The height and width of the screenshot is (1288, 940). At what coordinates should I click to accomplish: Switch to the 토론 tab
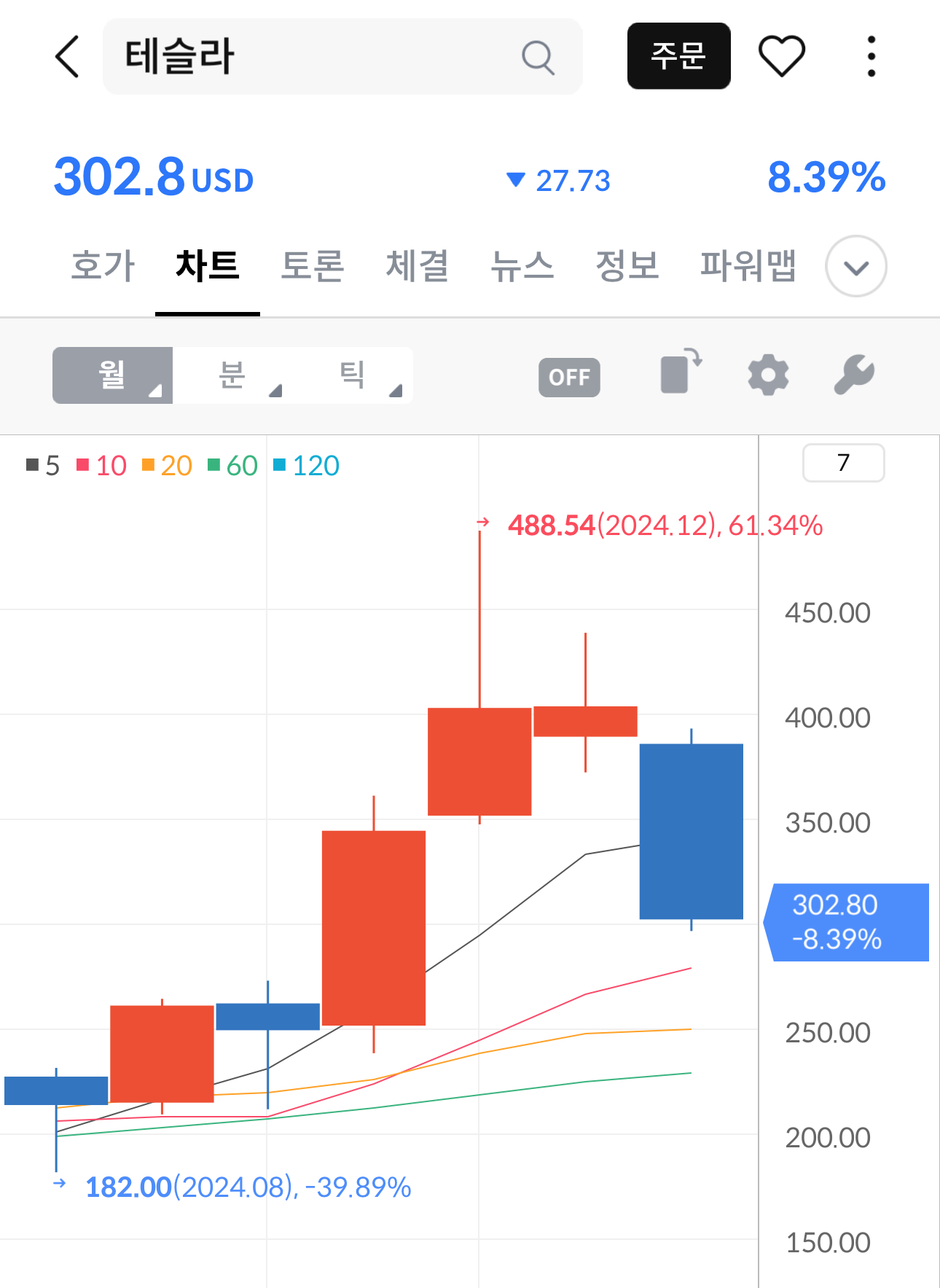pyautogui.click(x=313, y=265)
